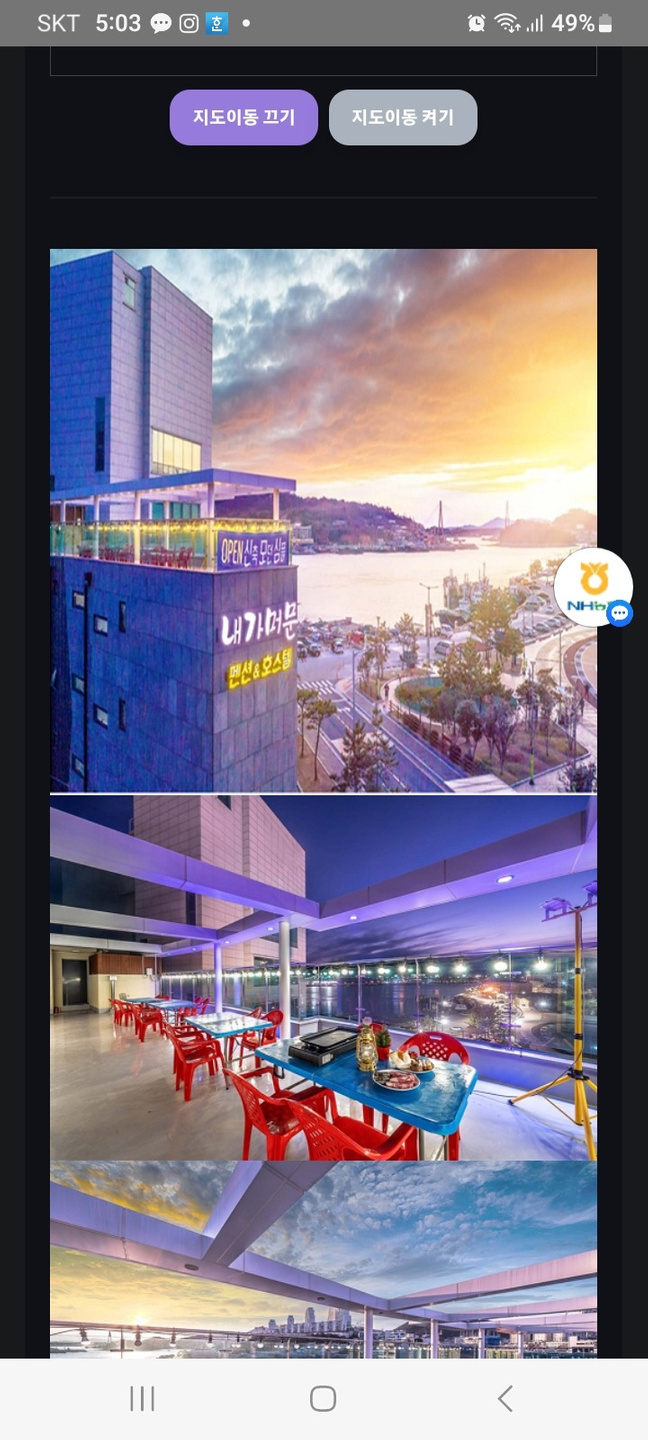This screenshot has width=648, height=1440.
Task: Open the recent apps view
Action: (142, 1398)
